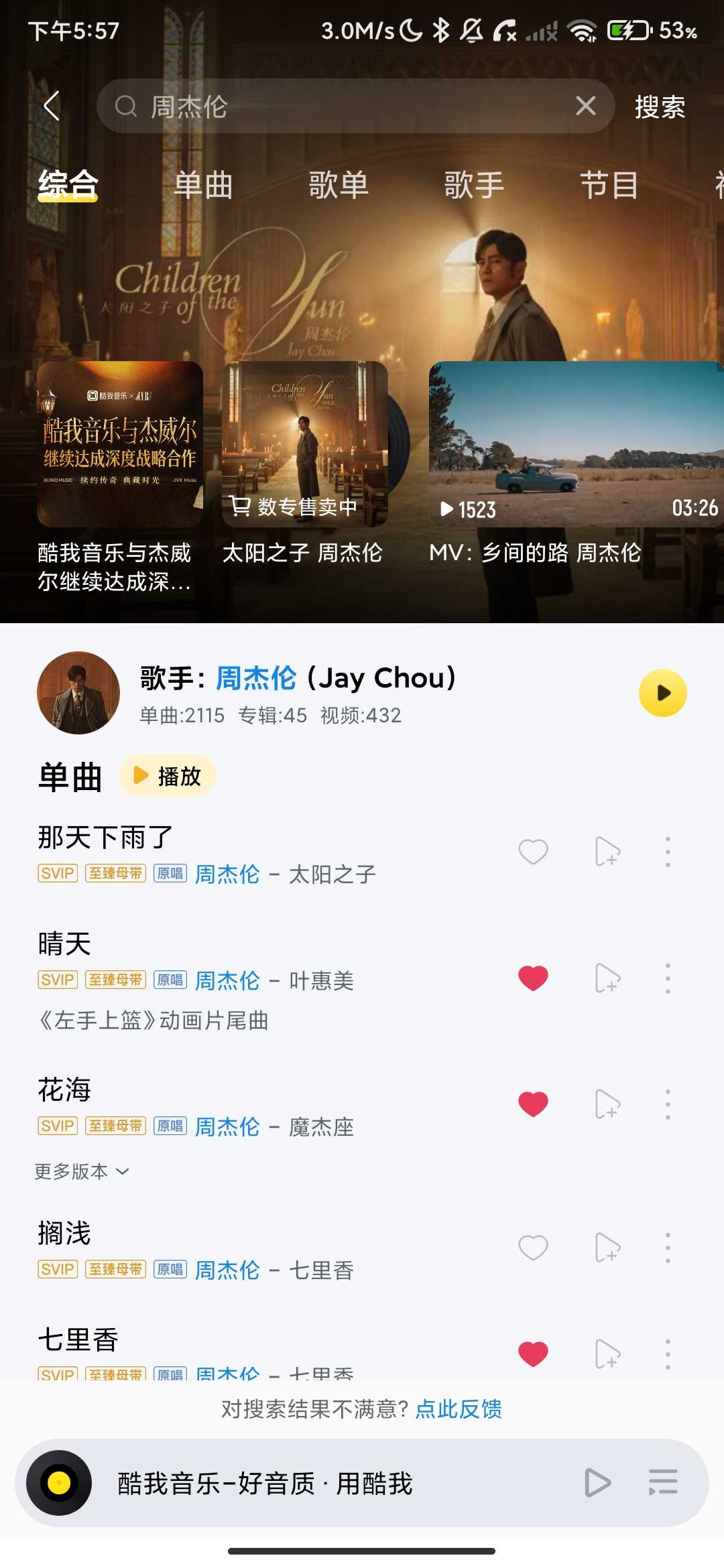Clear the search text 周杰伦
Screen dimensions: 724x1568
pyautogui.click(x=585, y=106)
